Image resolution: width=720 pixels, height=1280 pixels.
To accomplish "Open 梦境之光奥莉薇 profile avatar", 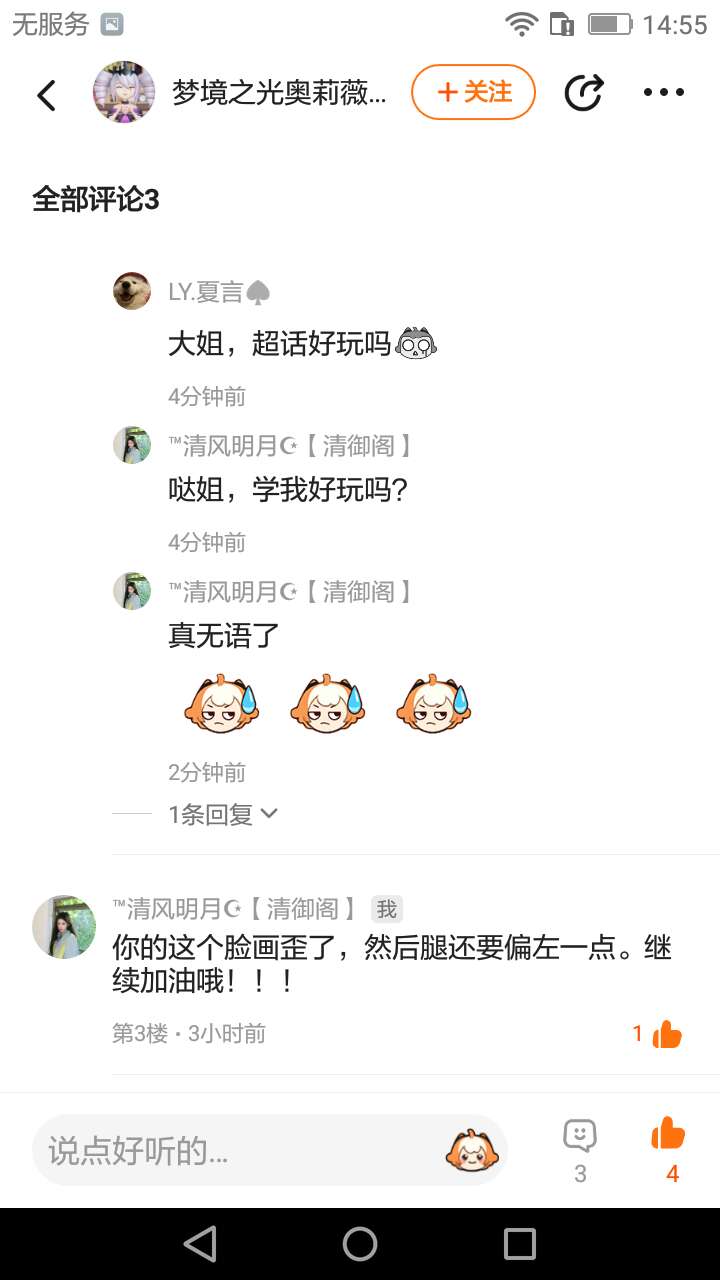I will 124,93.
